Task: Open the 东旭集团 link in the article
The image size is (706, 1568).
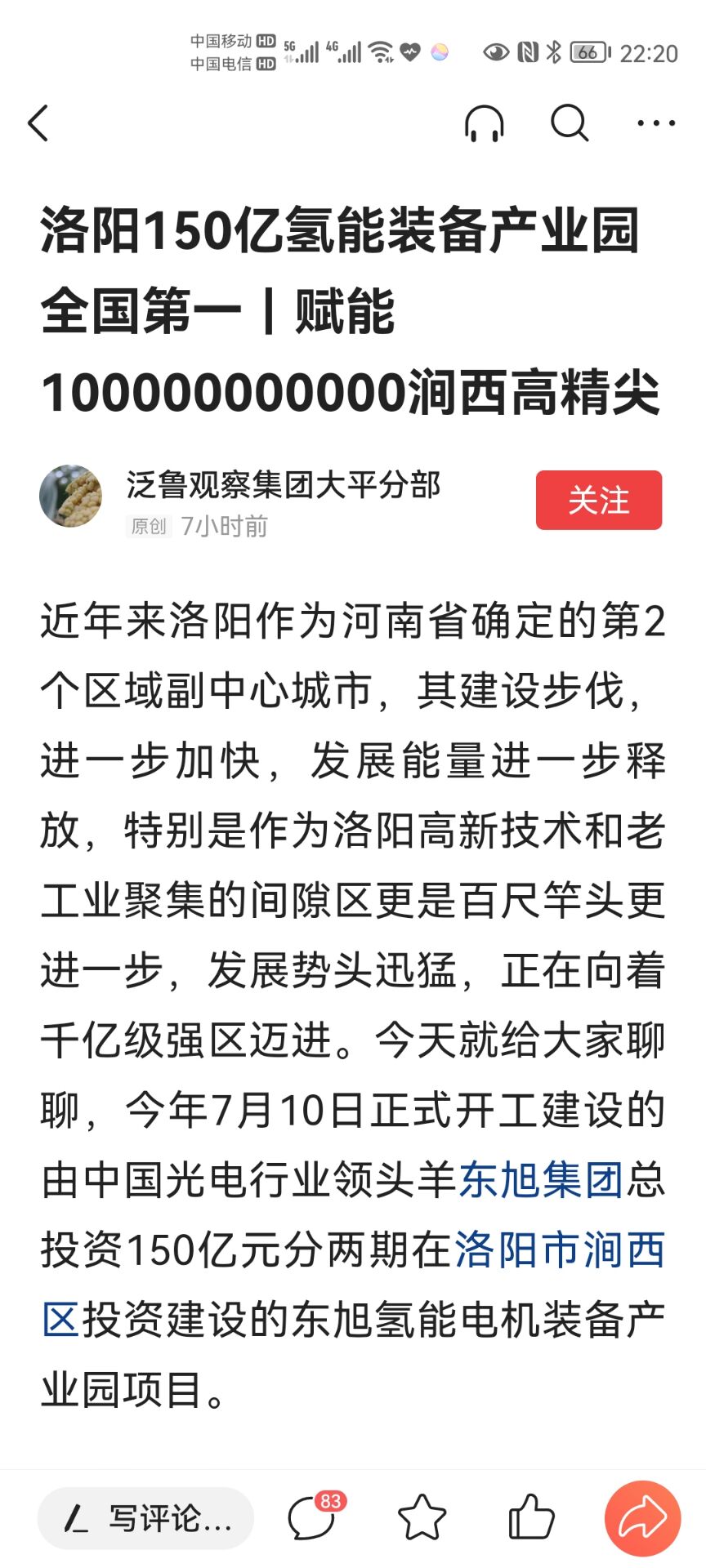Action: click(x=541, y=1180)
